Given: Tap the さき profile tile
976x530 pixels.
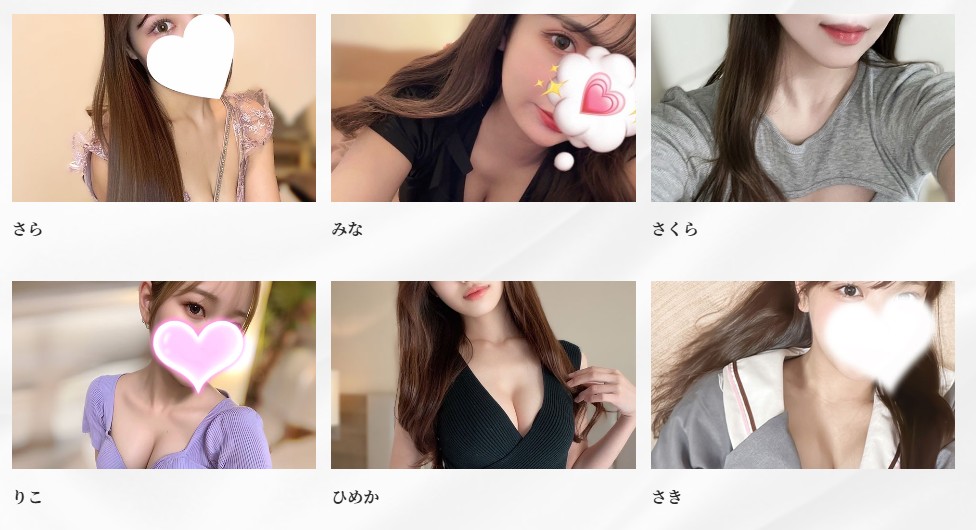Looking at the screenshot, I should tap(802, 375).
